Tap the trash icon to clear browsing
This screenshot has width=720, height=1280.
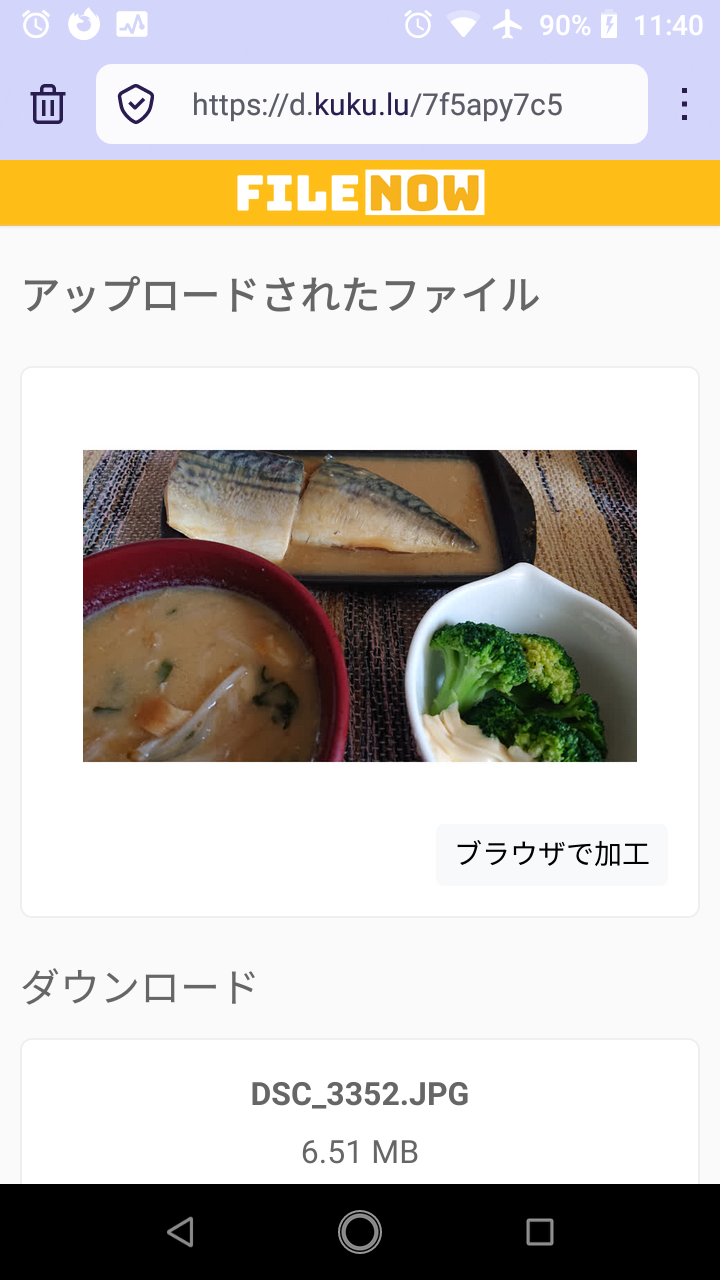(48, 104)
